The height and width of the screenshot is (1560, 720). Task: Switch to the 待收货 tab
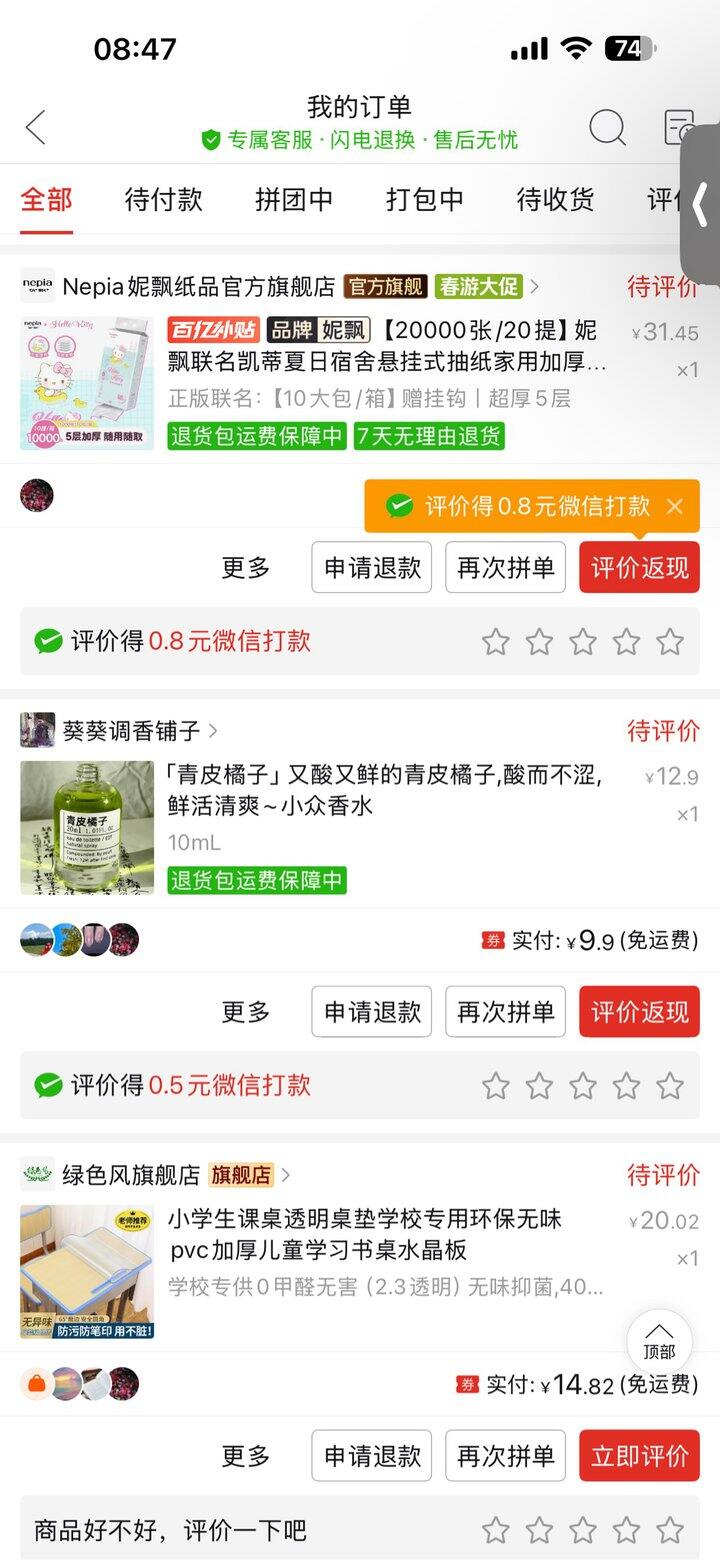(555, 200)
